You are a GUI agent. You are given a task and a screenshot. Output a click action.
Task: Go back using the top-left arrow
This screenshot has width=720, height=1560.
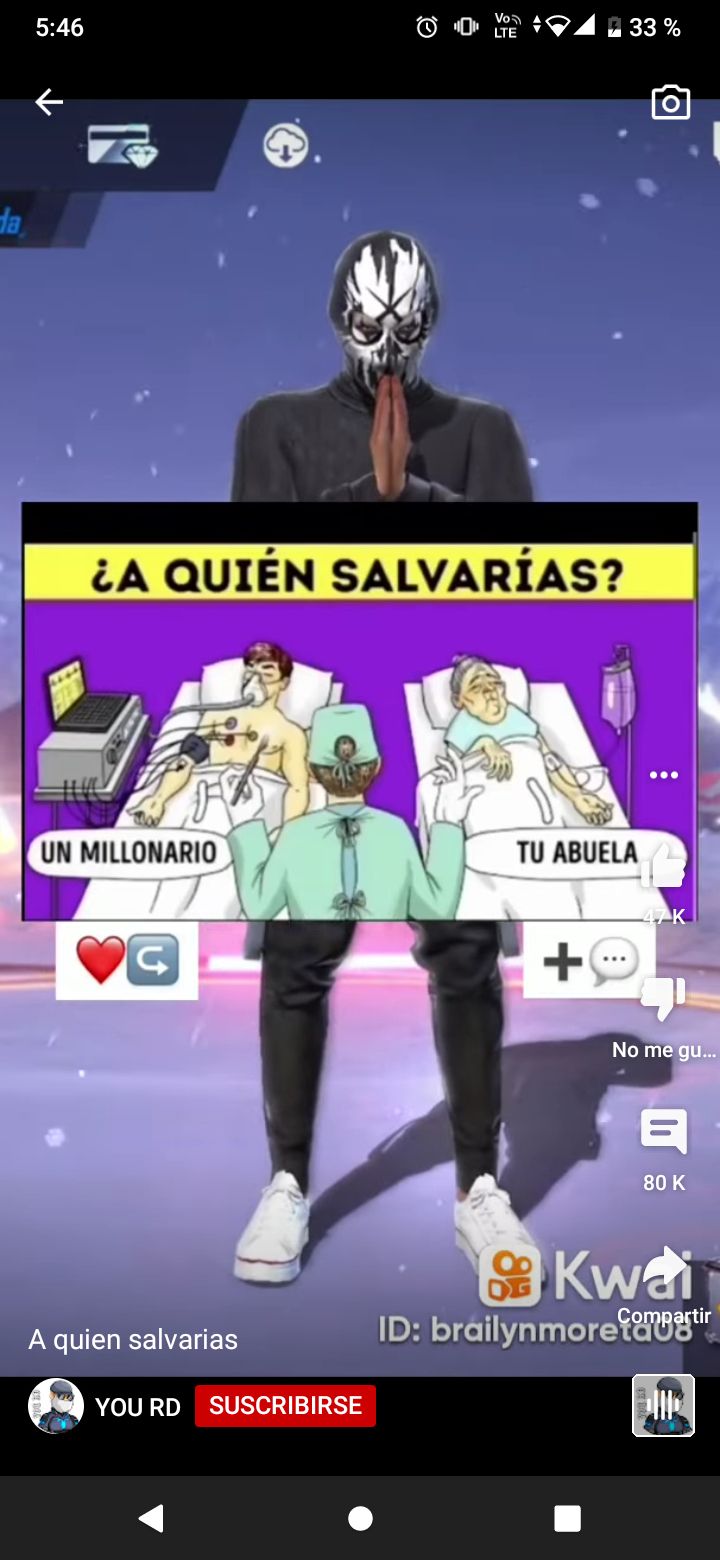49,102
